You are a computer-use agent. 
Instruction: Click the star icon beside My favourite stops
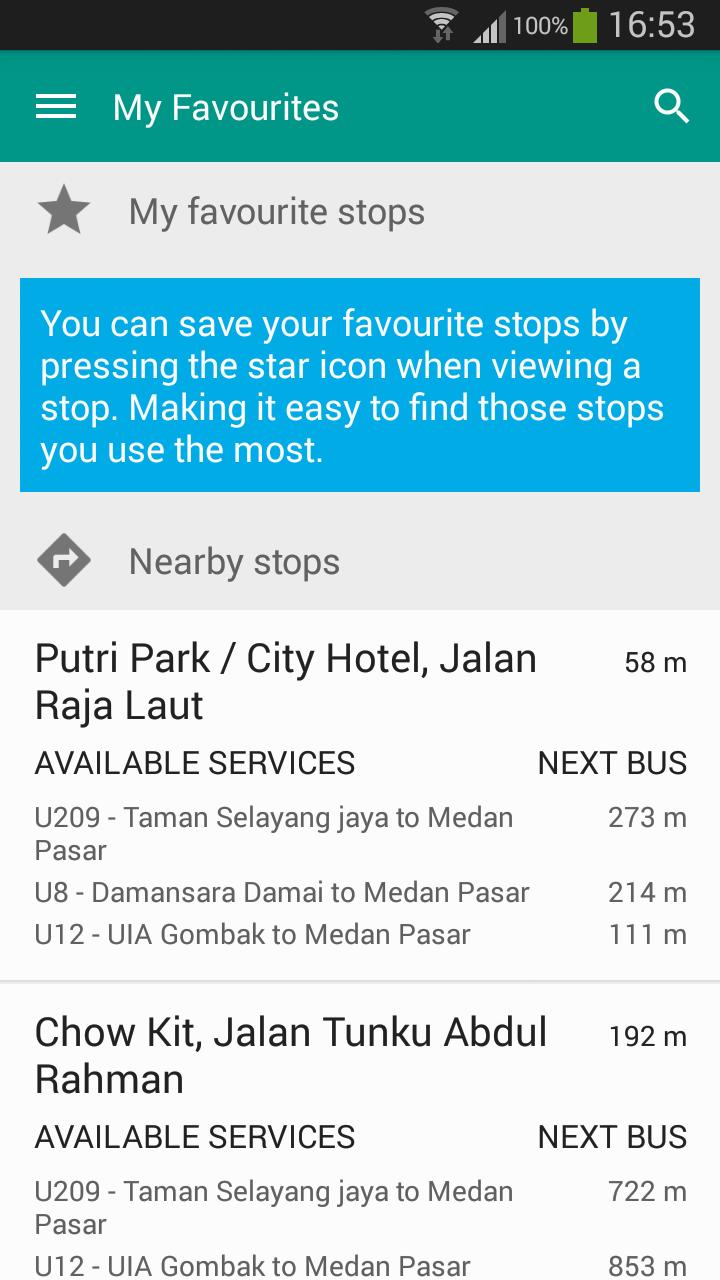coord(64,210)
